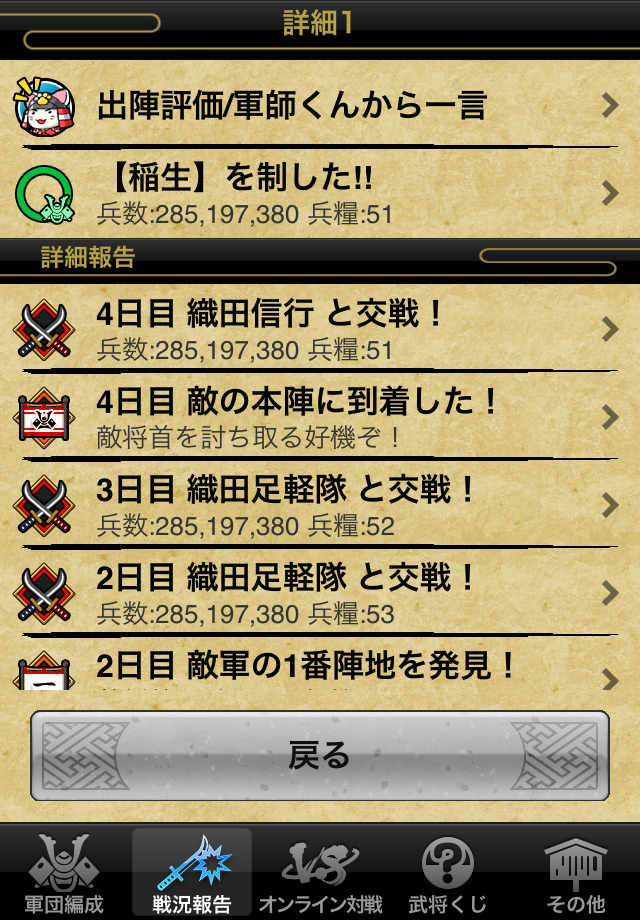
Task: Open 2日目 織田足軽隊 と交戦 report
Action: pos(320,592)
